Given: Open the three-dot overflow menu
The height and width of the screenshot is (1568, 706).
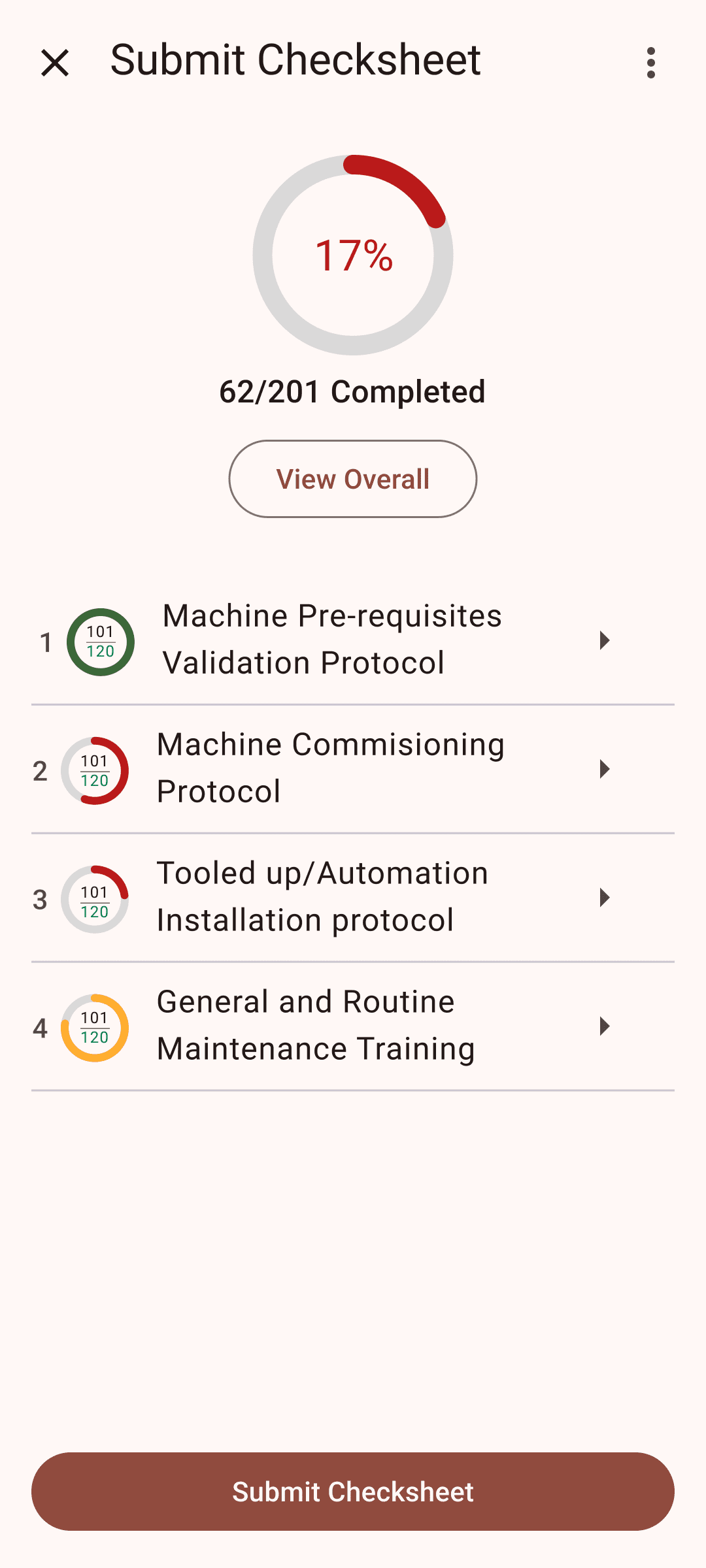Looking at the screenshot, I should 650,63.
